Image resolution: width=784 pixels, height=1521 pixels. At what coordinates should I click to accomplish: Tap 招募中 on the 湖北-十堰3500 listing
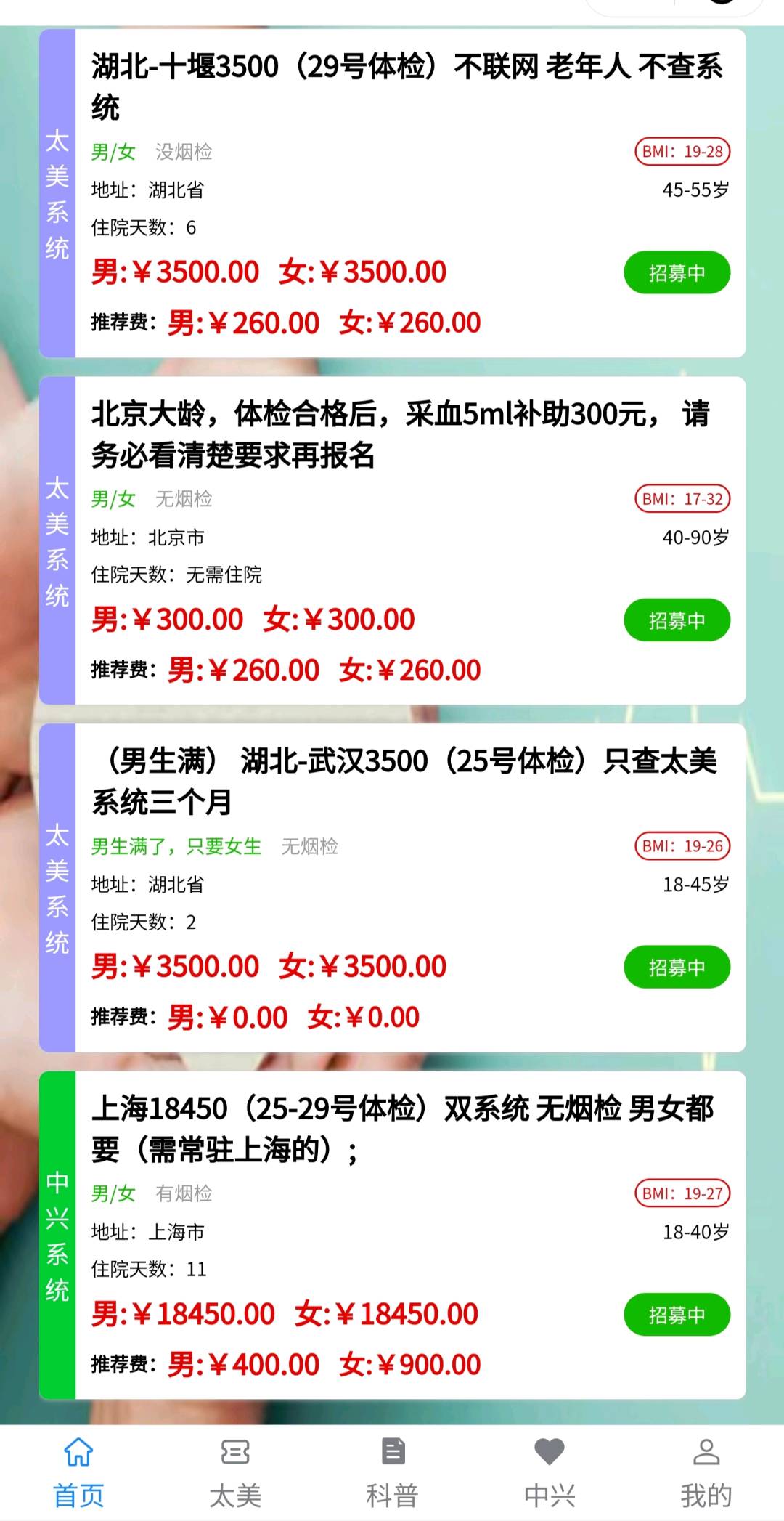click(677, 272)
